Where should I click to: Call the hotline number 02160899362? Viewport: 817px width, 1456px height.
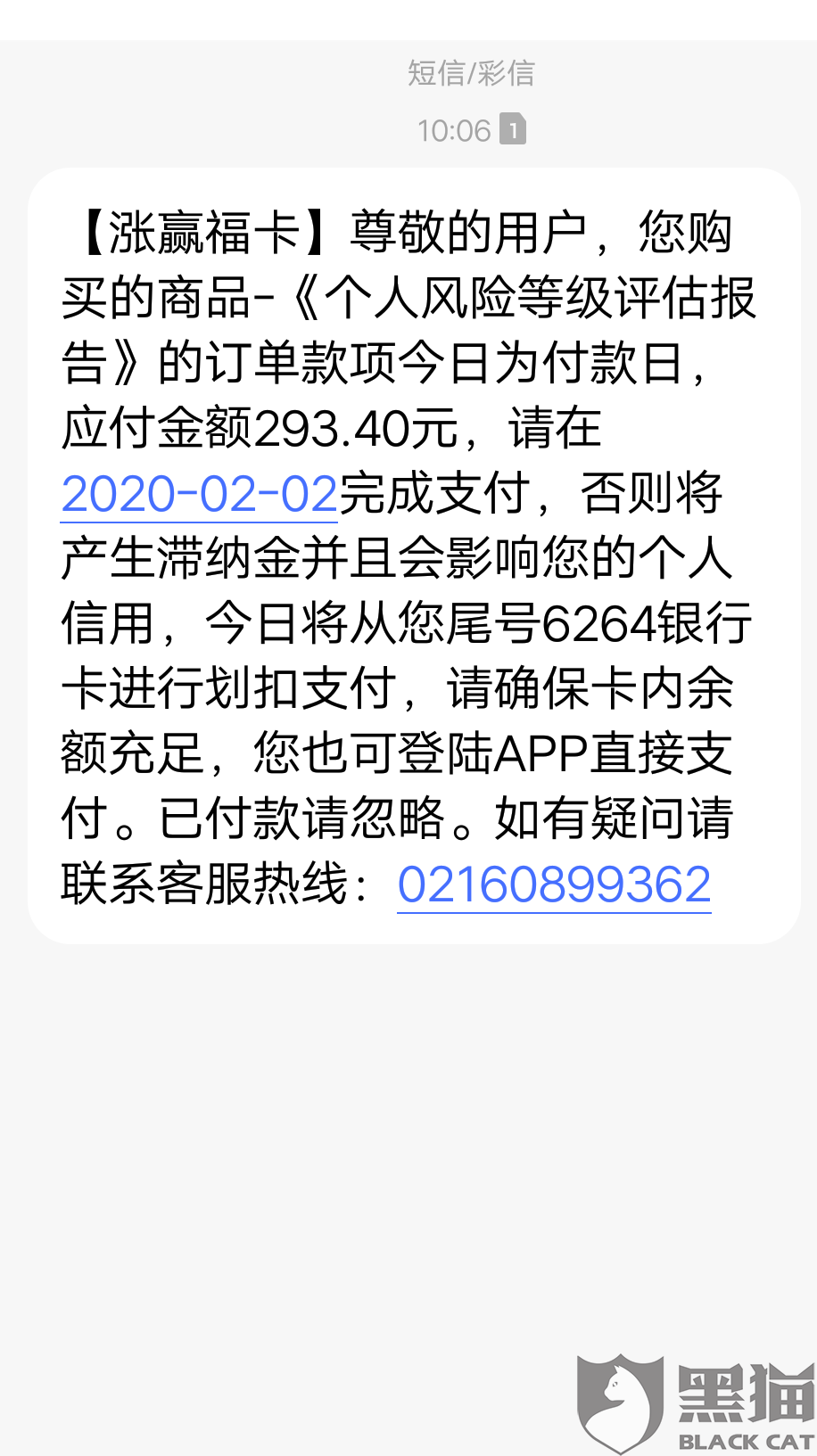(554, 885)
